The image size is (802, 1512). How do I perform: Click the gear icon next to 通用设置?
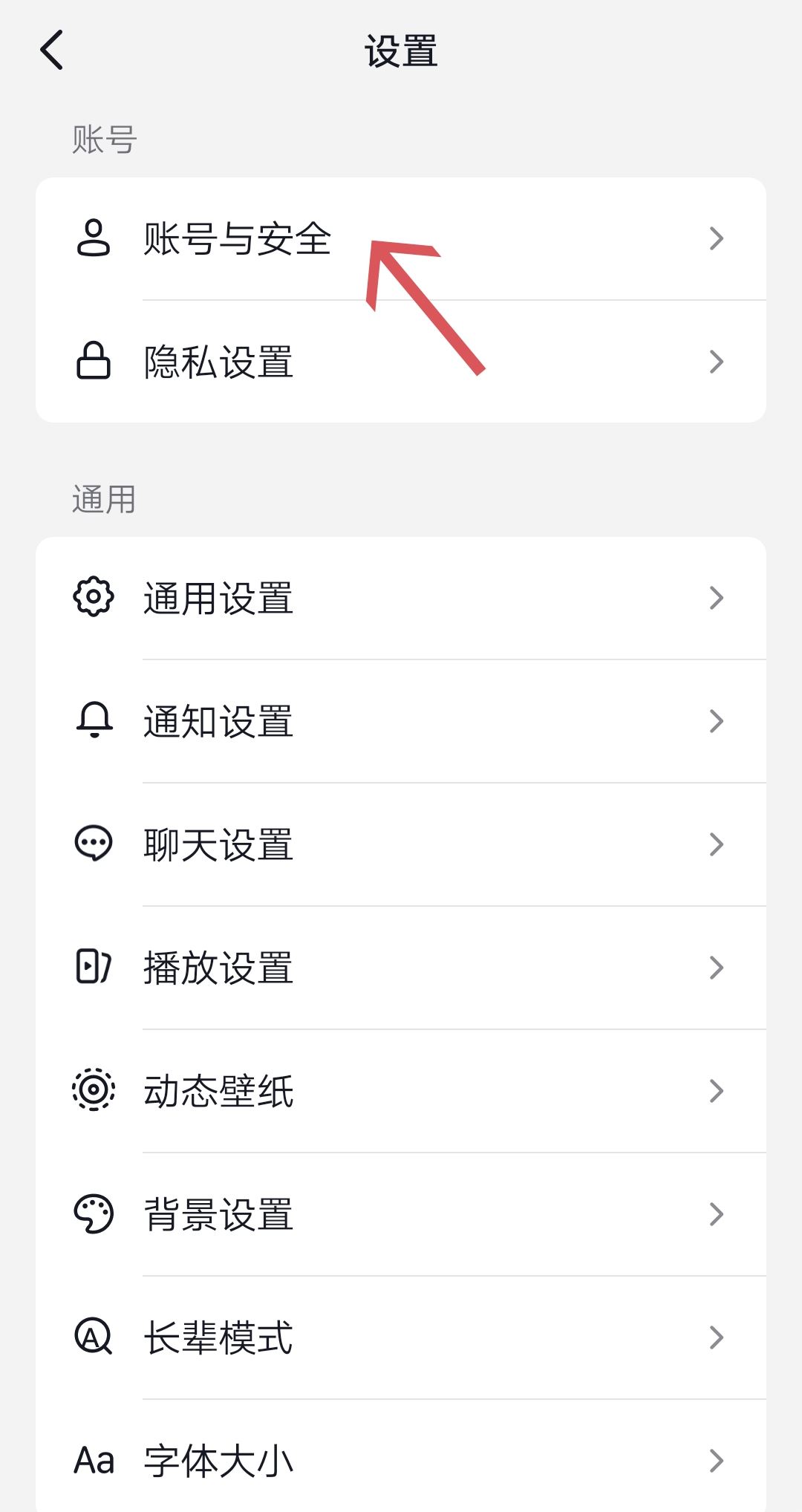[94, 598]
